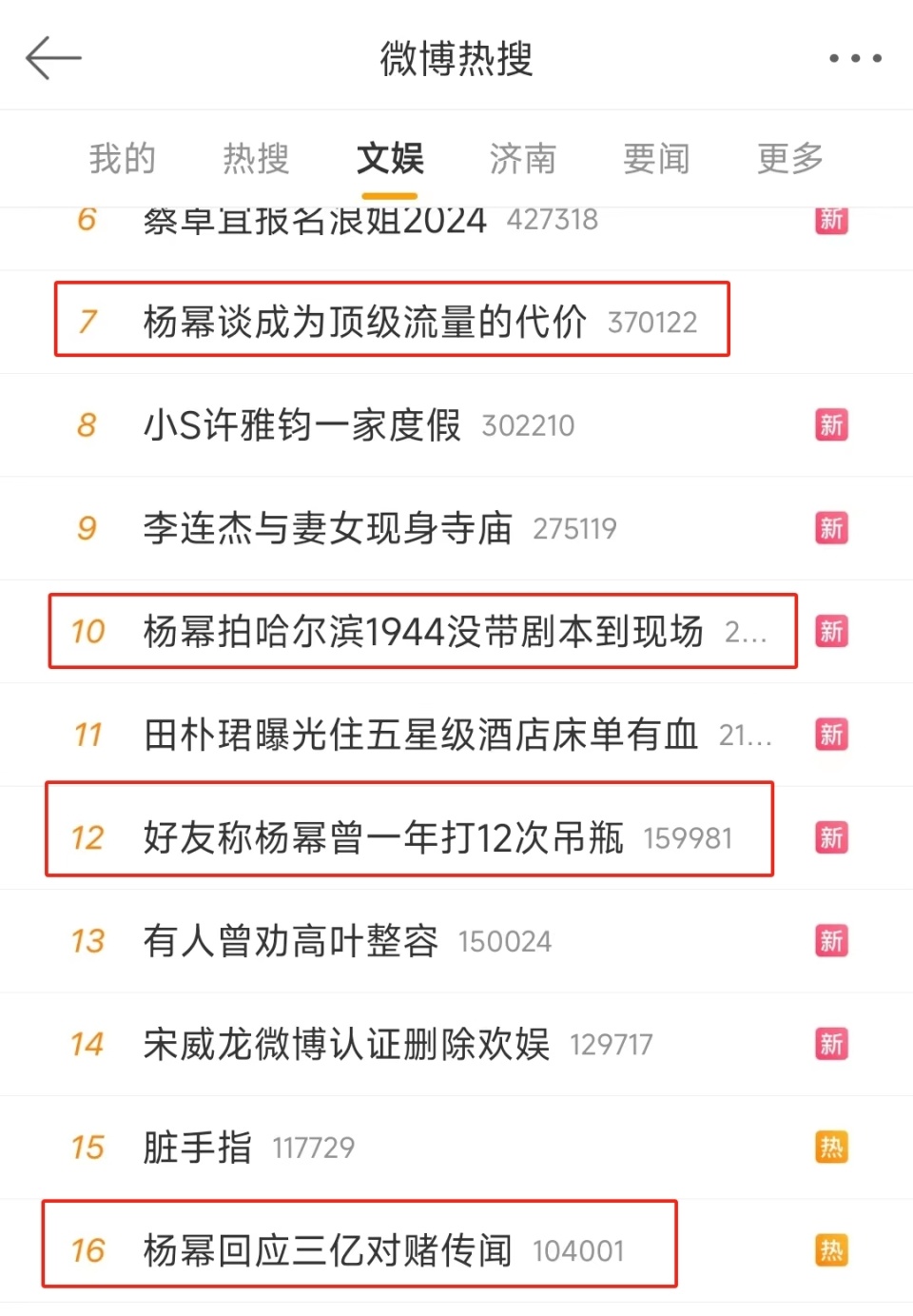Open topic 田朴珺曝光住五星级酒店床单有血
The height and width of the screenshot is (1316, 913).
pos(420,735)
